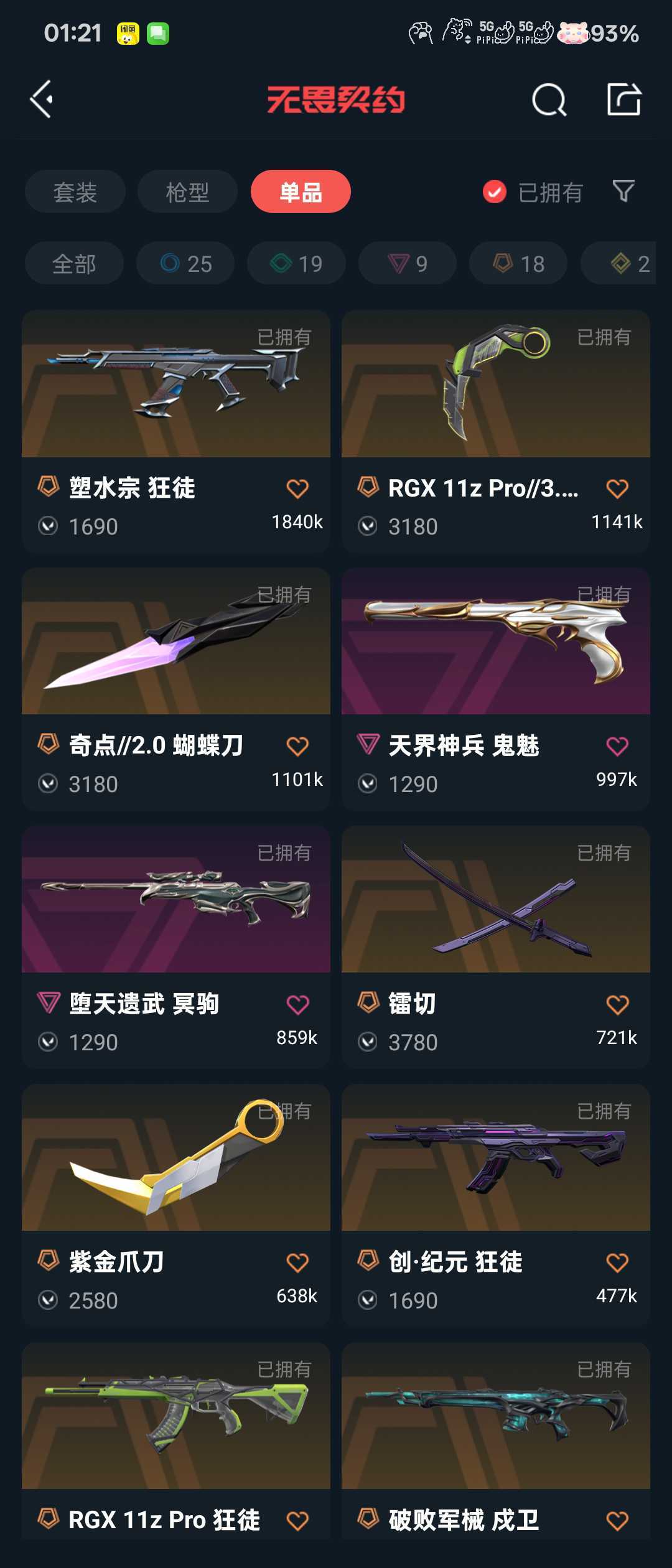Tap the pink rarity badge beside 天界神兵 鬼魅

(368, 746)
